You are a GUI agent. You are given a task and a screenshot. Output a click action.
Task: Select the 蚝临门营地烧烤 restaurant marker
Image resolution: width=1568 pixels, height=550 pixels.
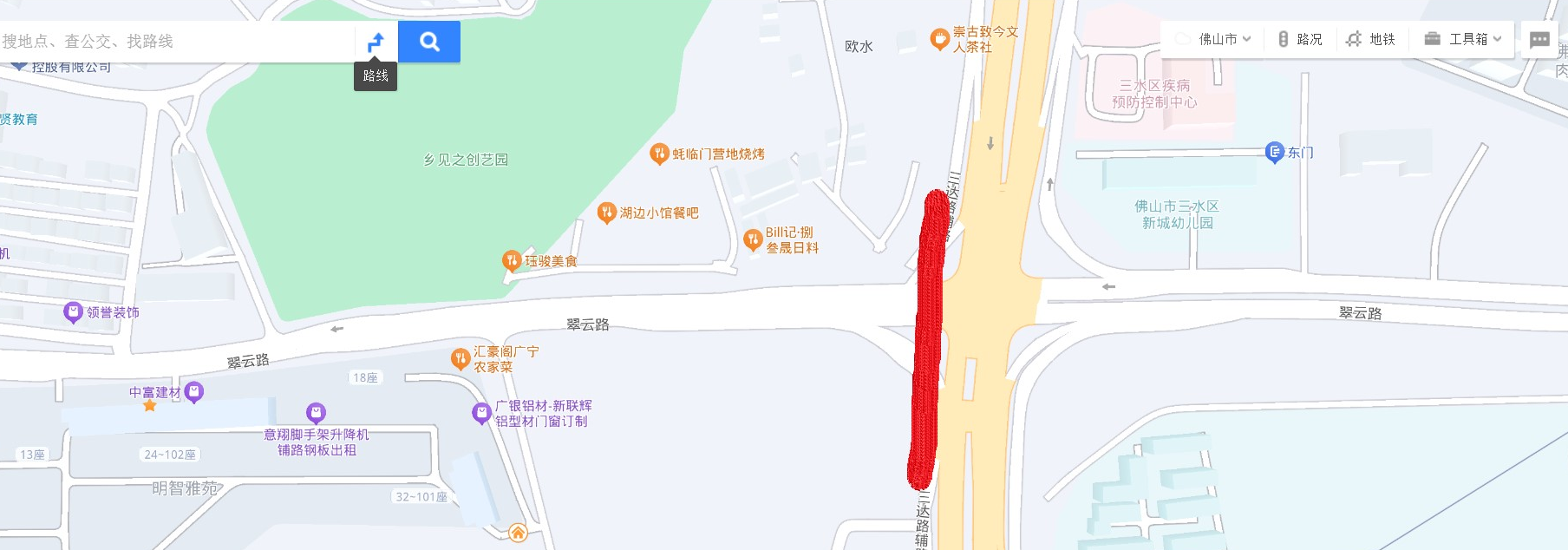[659, 154]
